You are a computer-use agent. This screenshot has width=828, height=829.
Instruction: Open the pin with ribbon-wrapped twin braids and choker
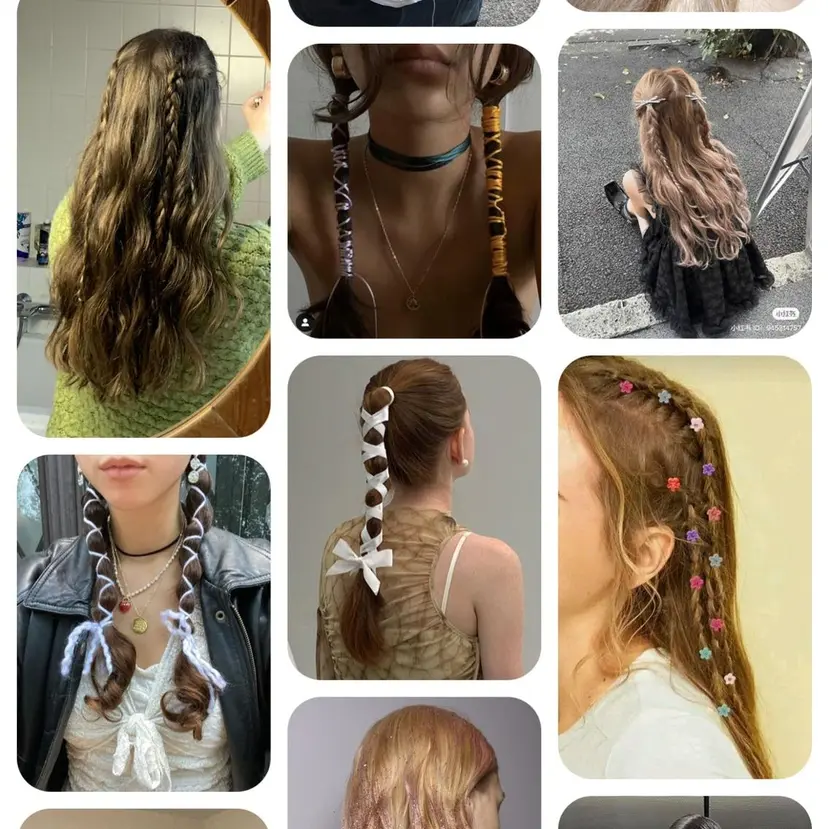click(414, 190)
